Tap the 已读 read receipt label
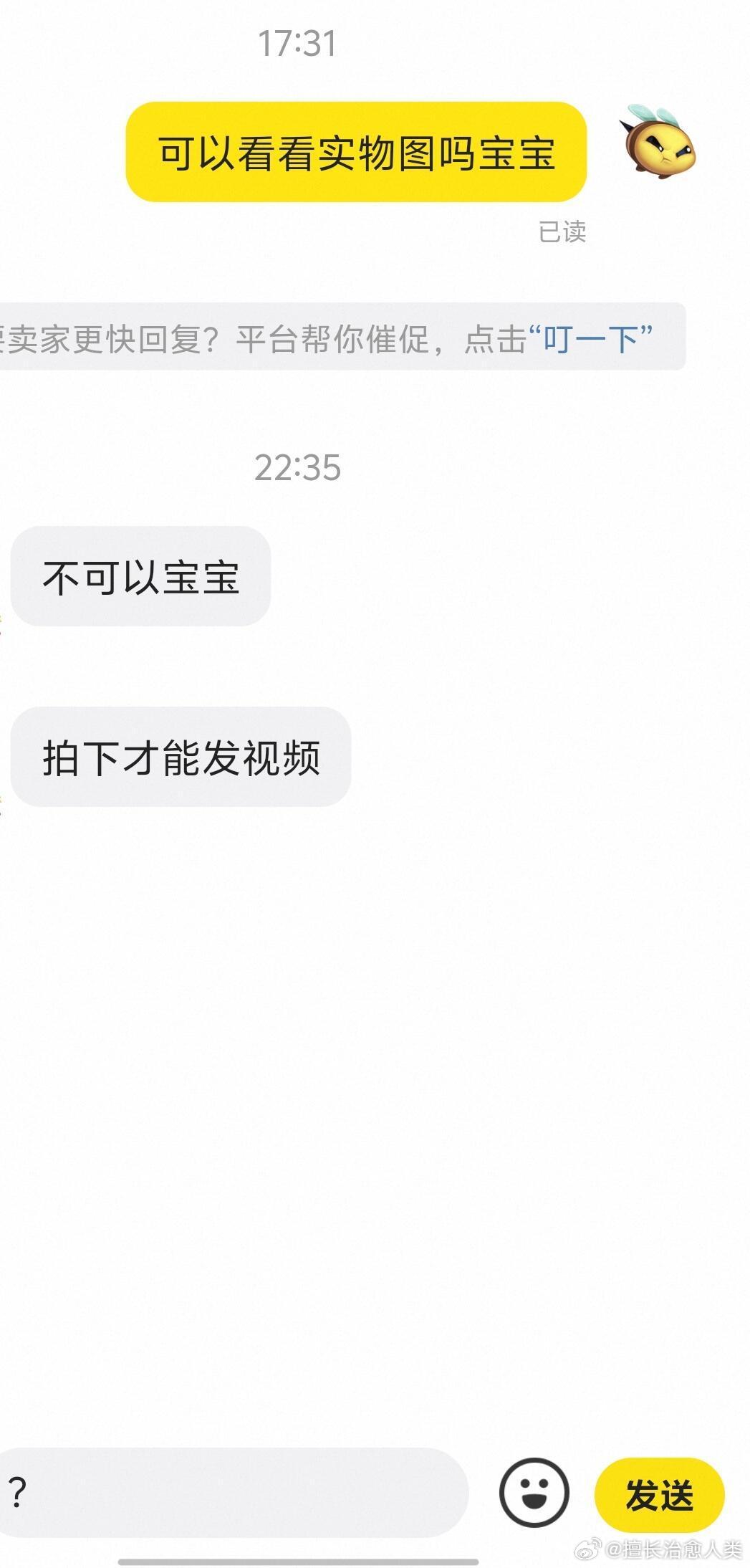This screenshot has height=1568, width=750. (x=562, y=230)
